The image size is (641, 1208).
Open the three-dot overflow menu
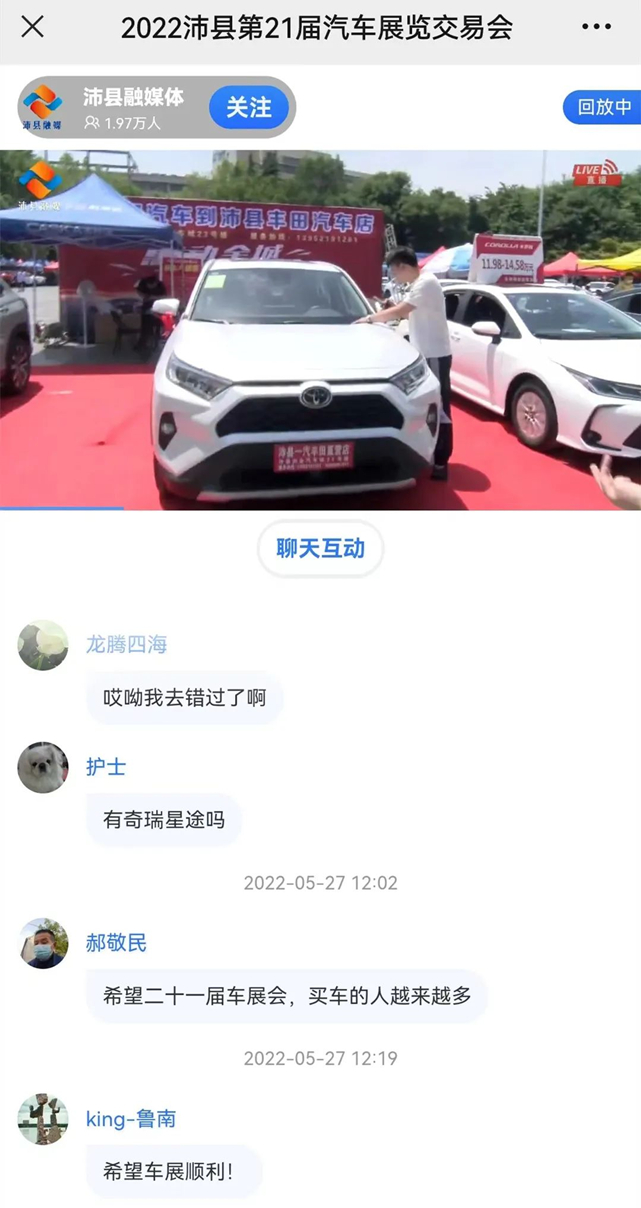(596, 27)
